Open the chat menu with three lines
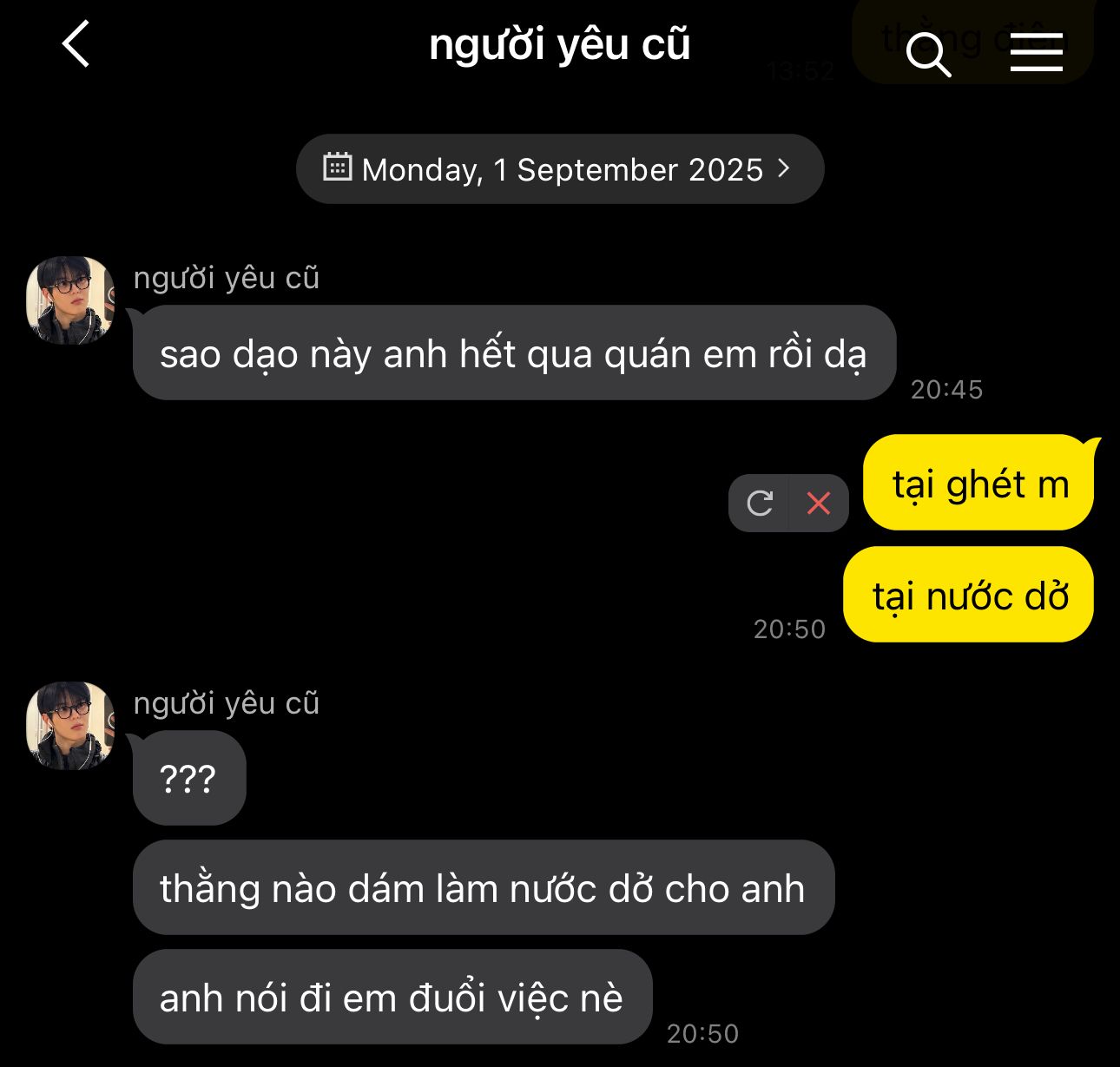 (x=1036, y=52)
